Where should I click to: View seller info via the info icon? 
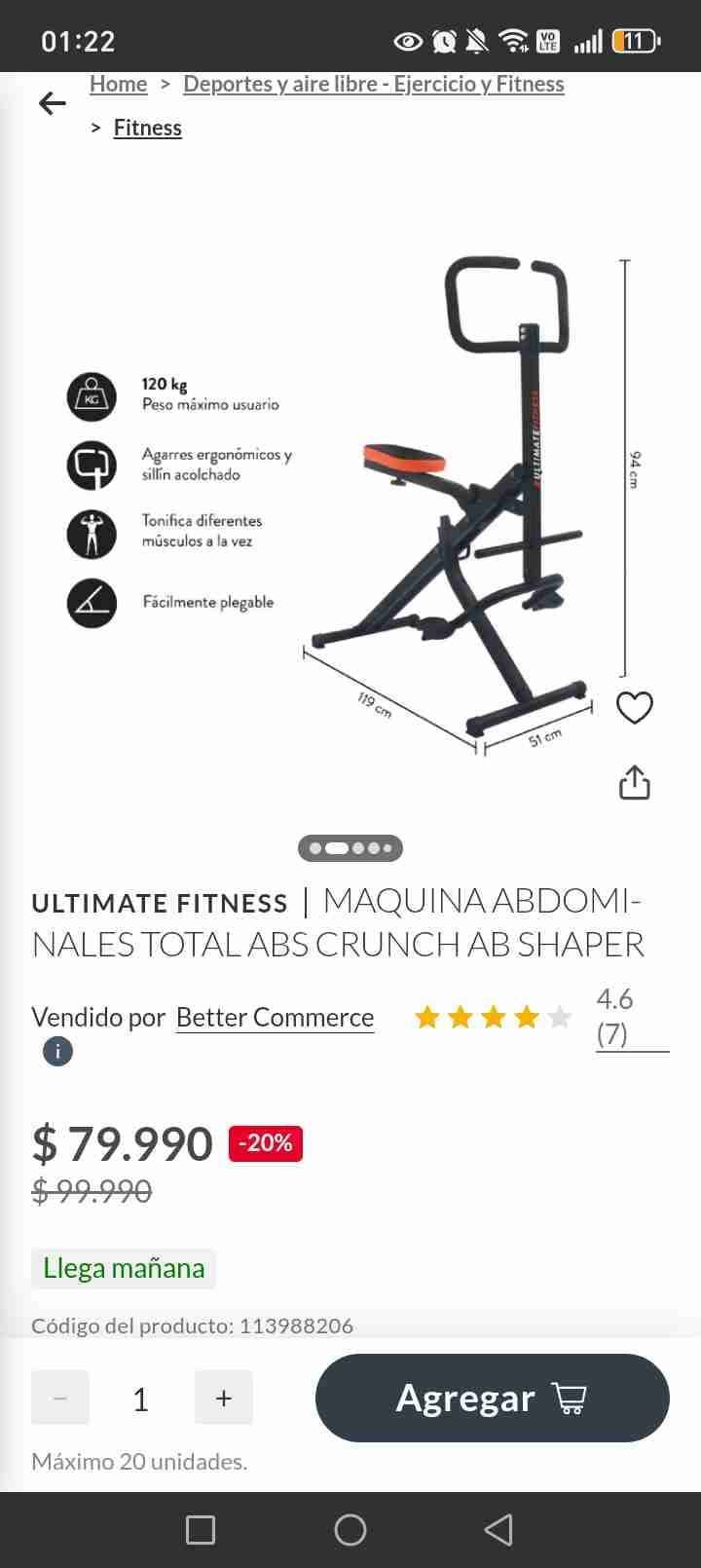[x=57, y=1052]
